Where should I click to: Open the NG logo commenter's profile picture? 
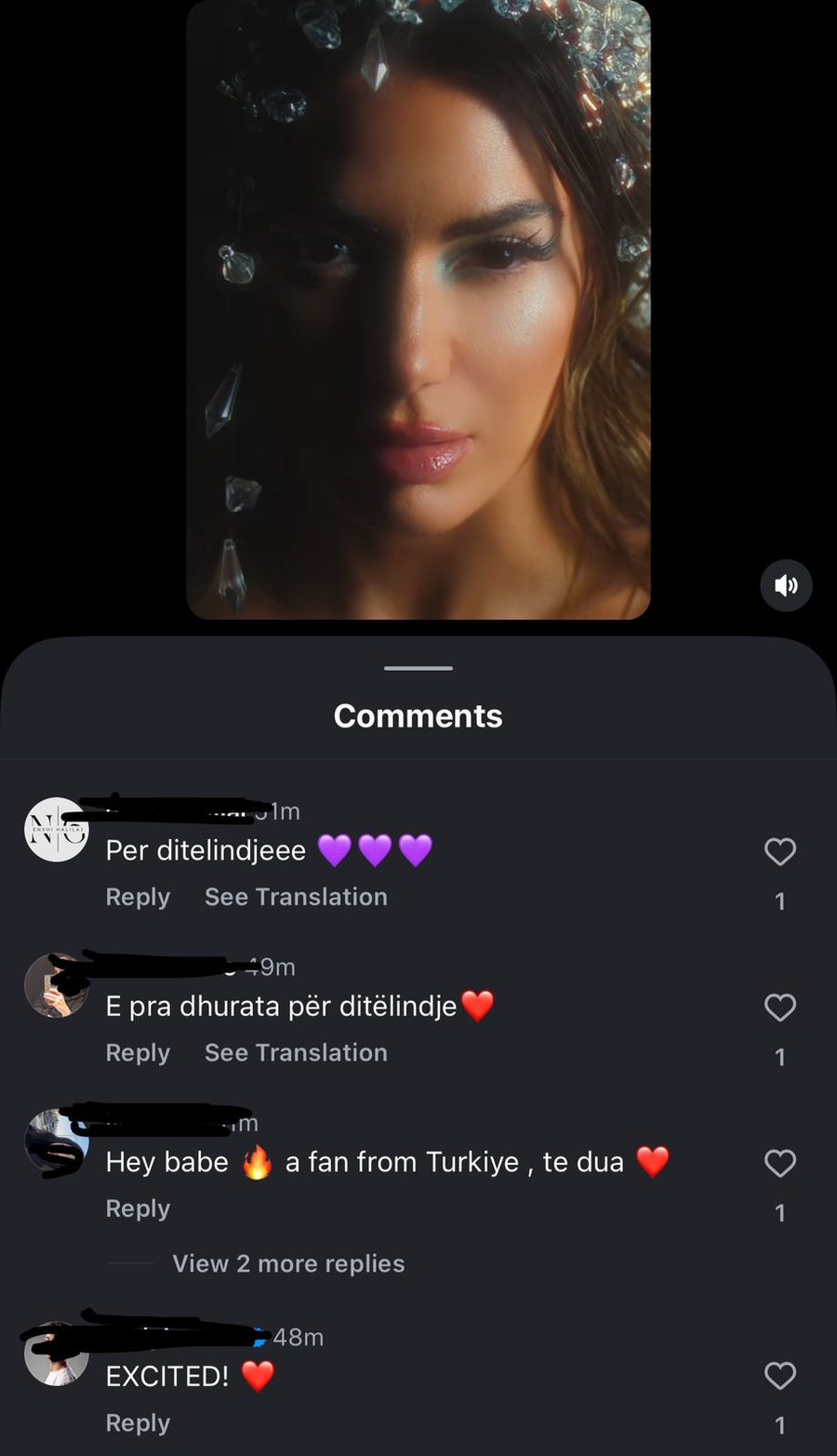point(56,829)
